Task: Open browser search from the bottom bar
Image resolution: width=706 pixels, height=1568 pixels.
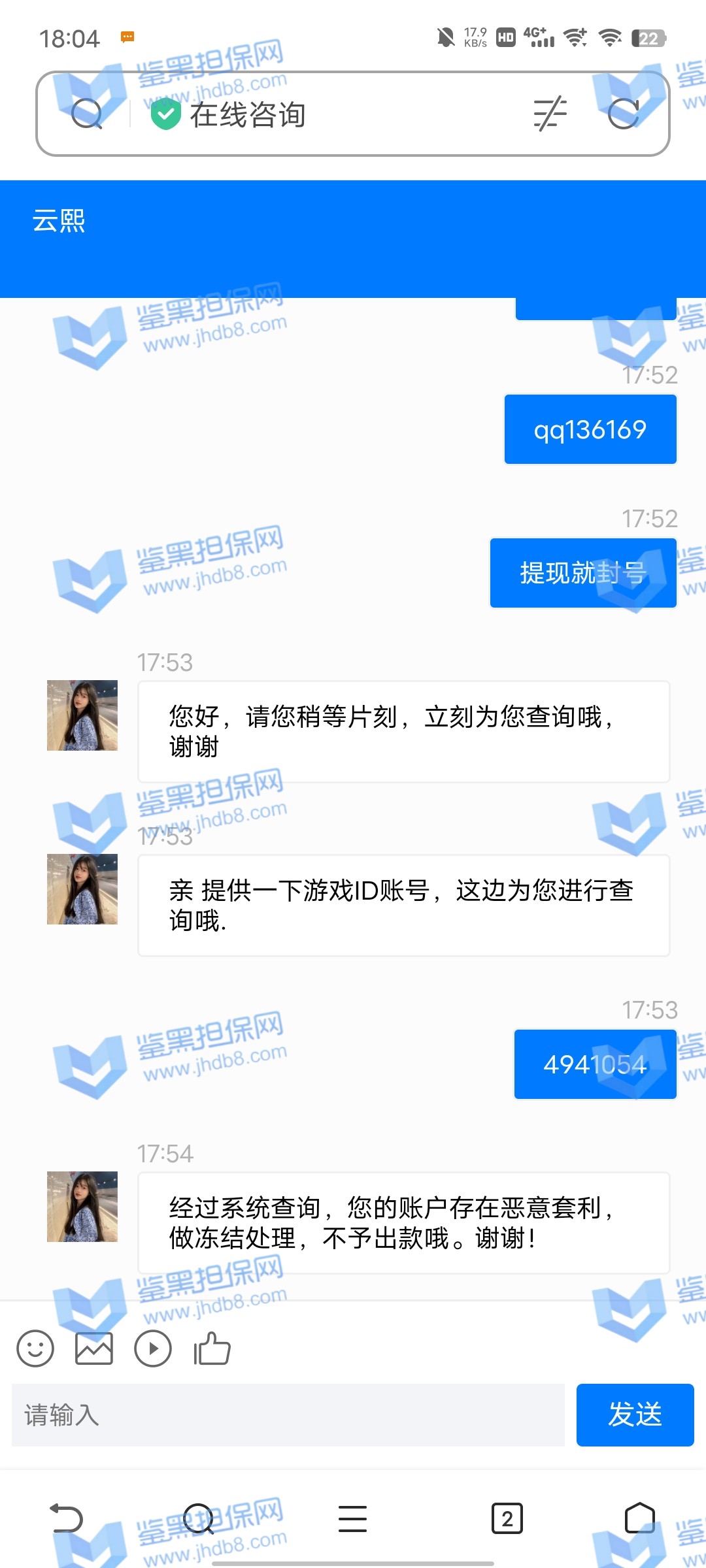Action: 198,1518
